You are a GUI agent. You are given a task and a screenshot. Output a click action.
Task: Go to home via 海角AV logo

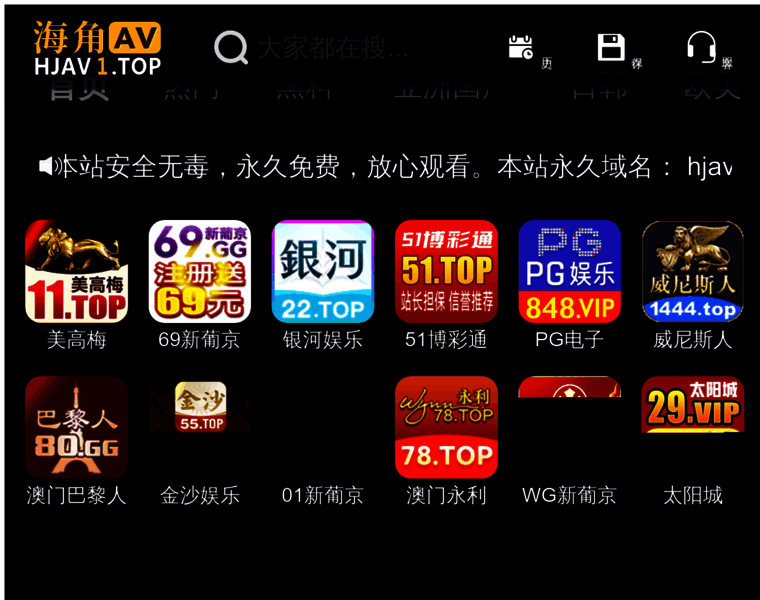tap(97, 49)
